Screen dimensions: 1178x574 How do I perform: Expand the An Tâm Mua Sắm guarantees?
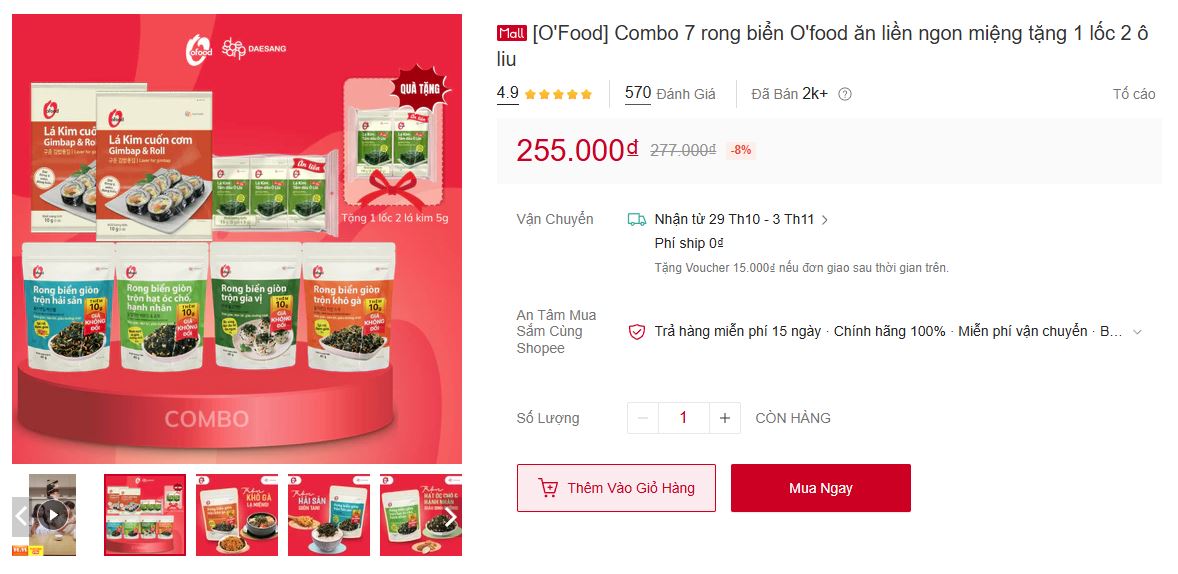tap(1136, 331)
